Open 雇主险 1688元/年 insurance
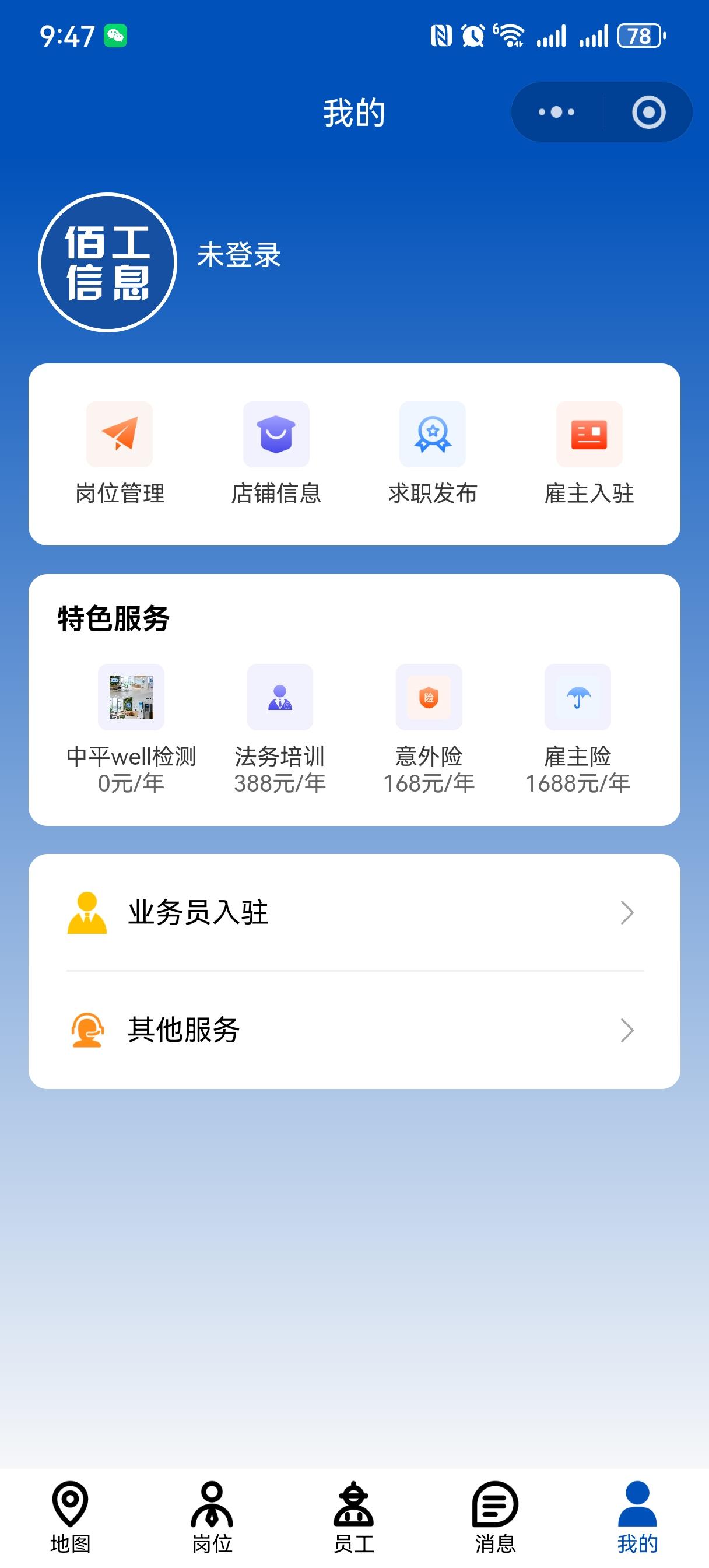The image size is (709, 1568). pyautogui.click(x=578, y=729)
